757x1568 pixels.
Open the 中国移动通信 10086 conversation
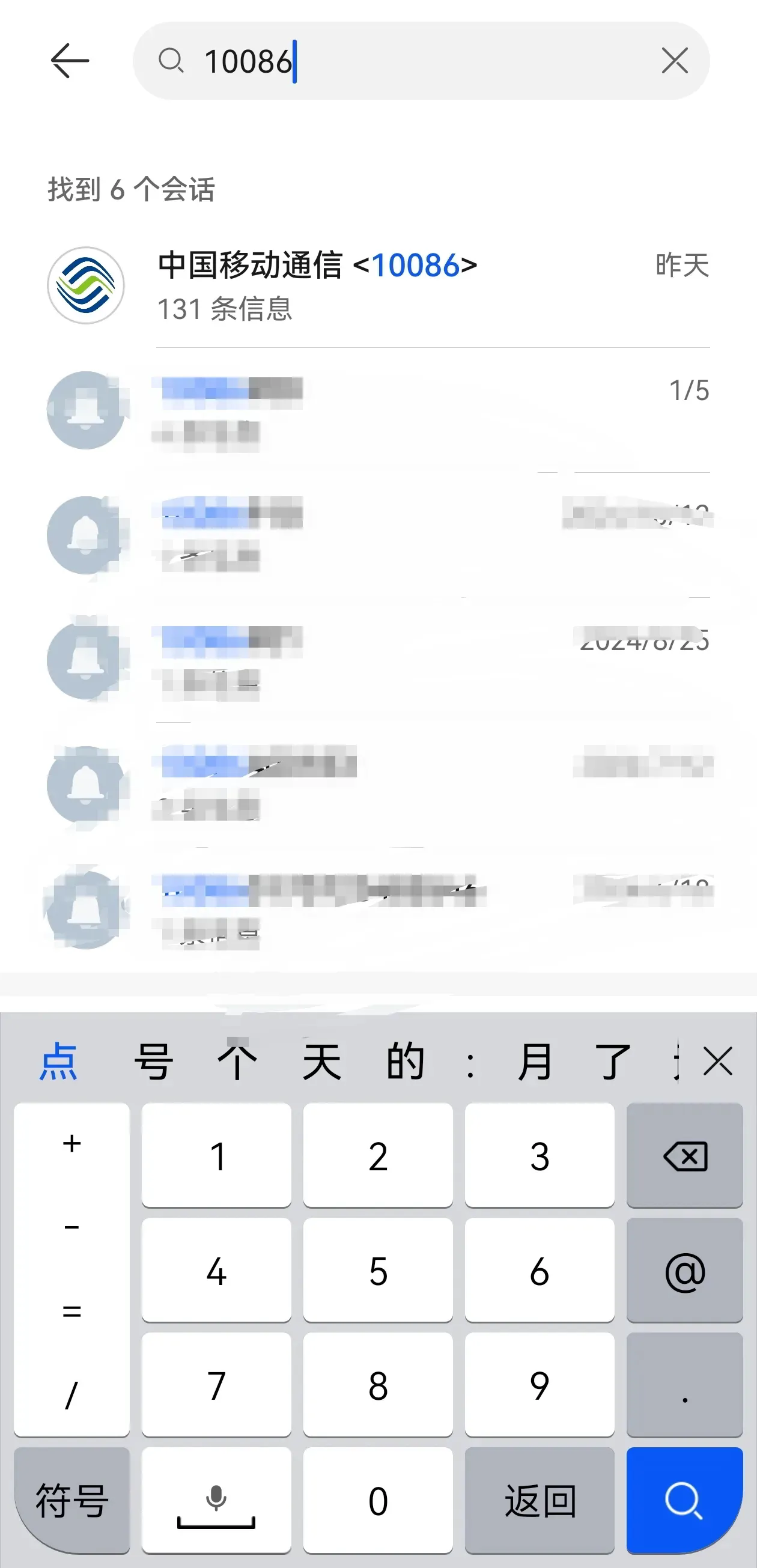[x=377, y=285]
